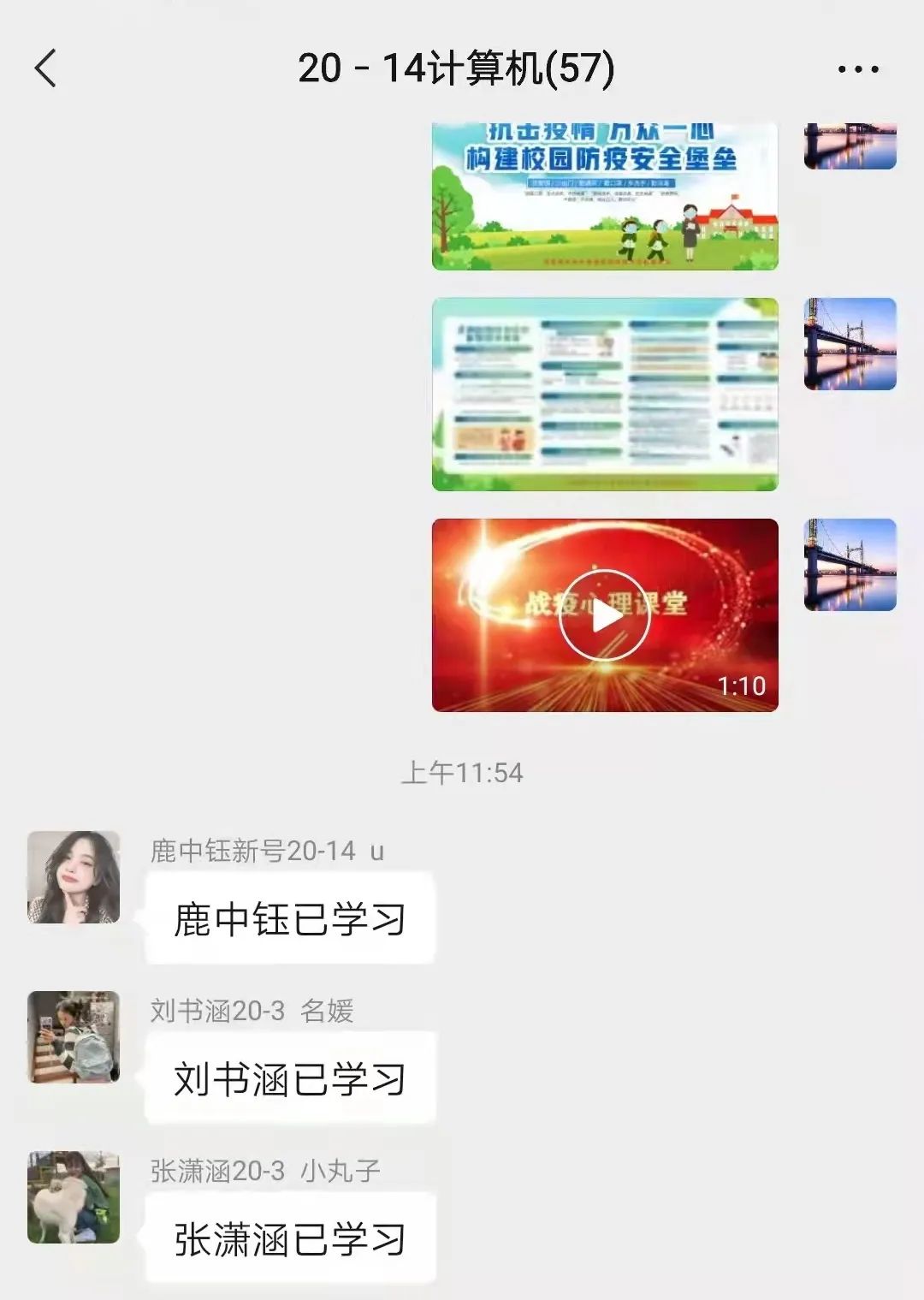Open 刘书涵's profile avatar

pyautogui.click(x=74, y=1037)
